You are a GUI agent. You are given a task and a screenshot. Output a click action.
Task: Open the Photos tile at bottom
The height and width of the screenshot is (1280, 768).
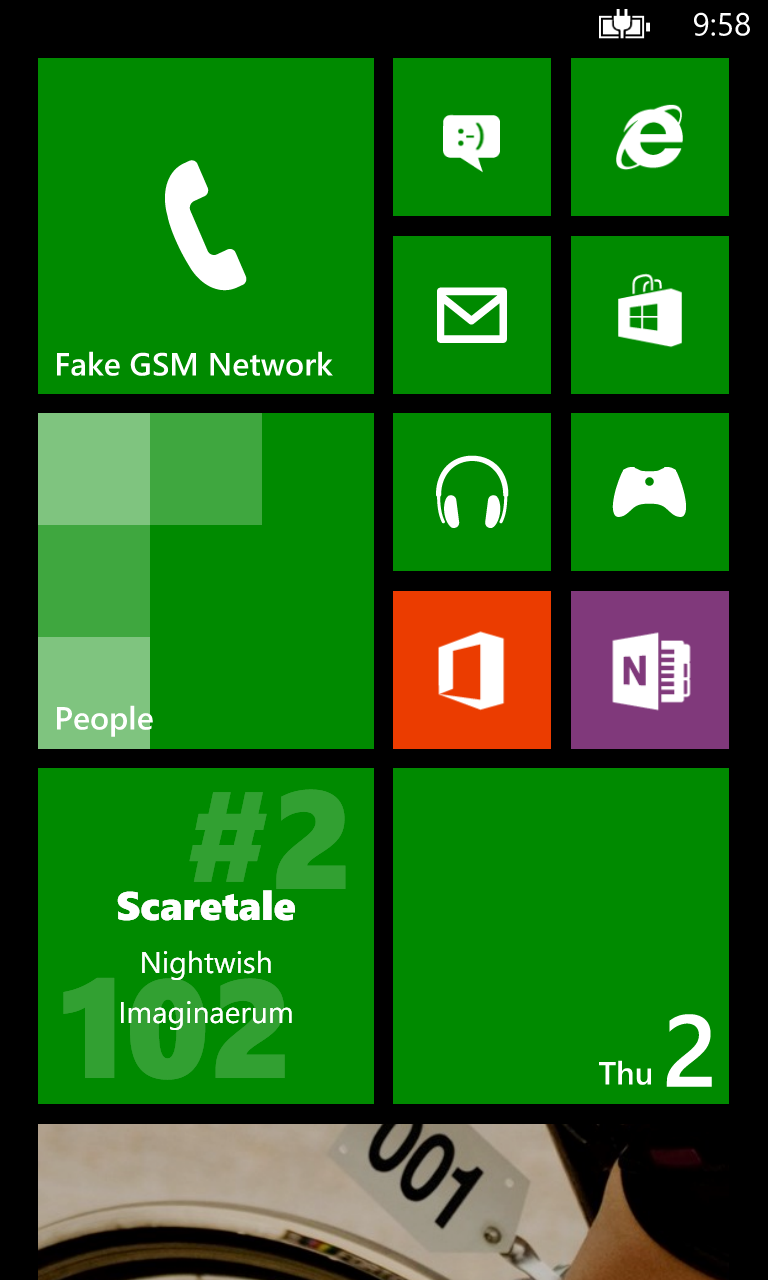[x=384, y=1202]
